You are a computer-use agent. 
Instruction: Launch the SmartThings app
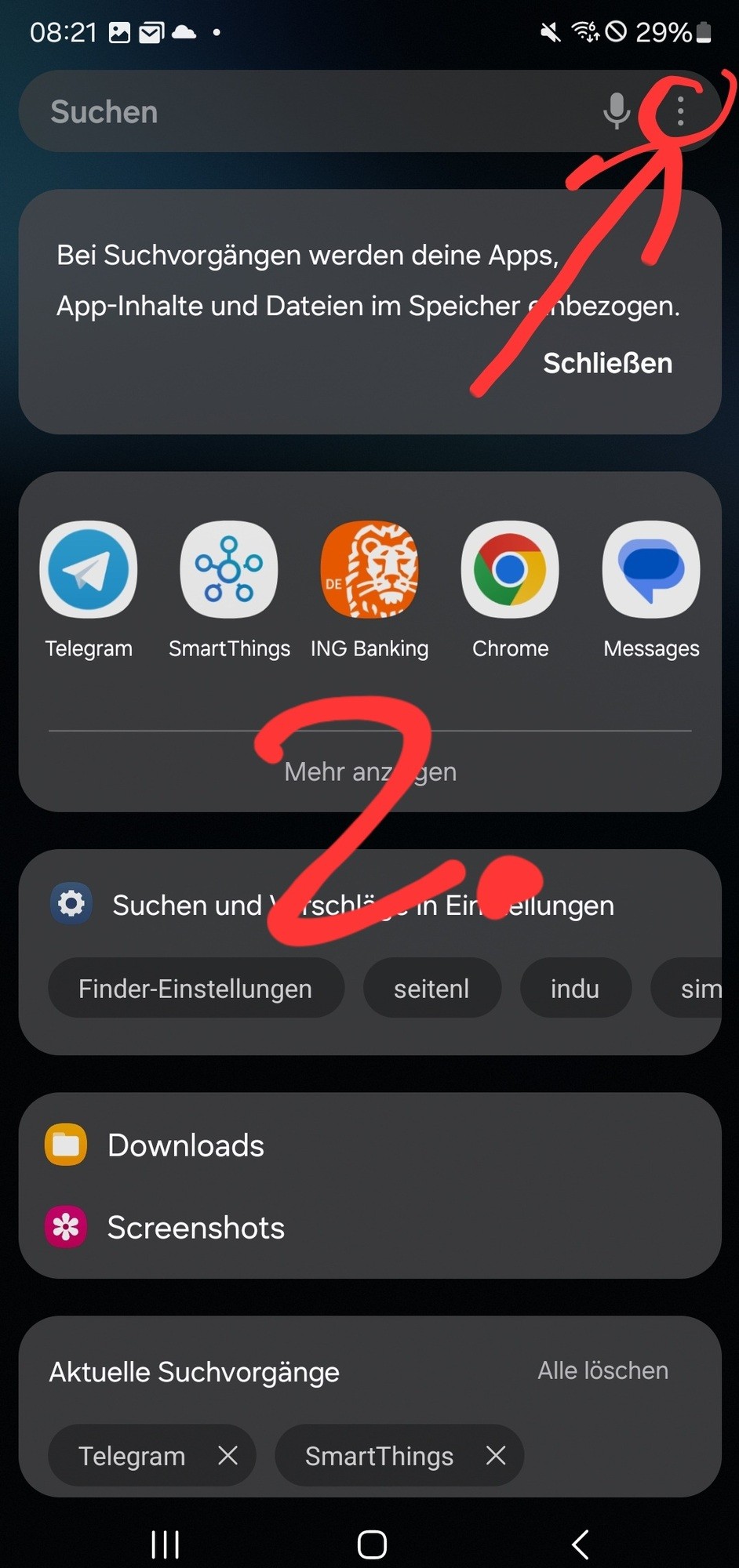click(229, 570)
